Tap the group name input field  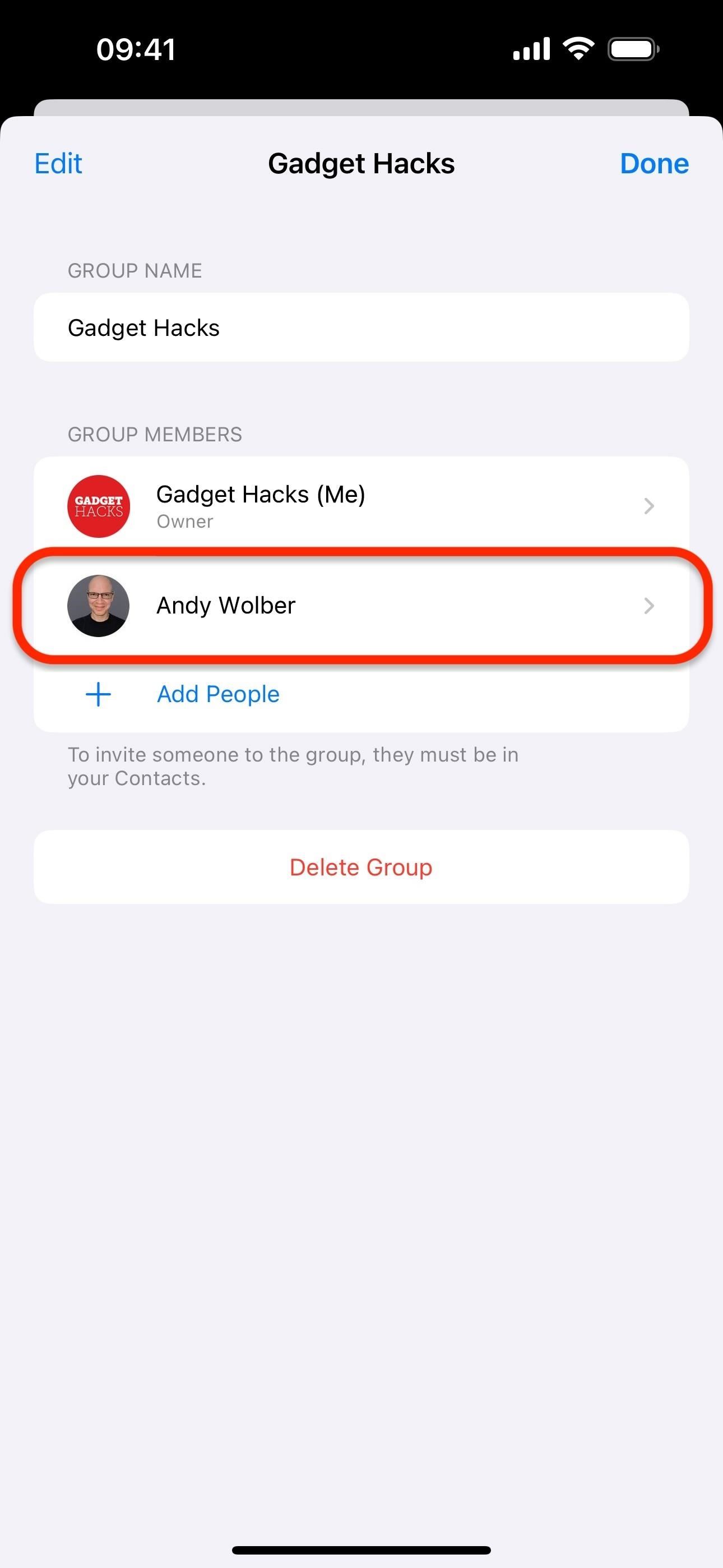point(361,327)
